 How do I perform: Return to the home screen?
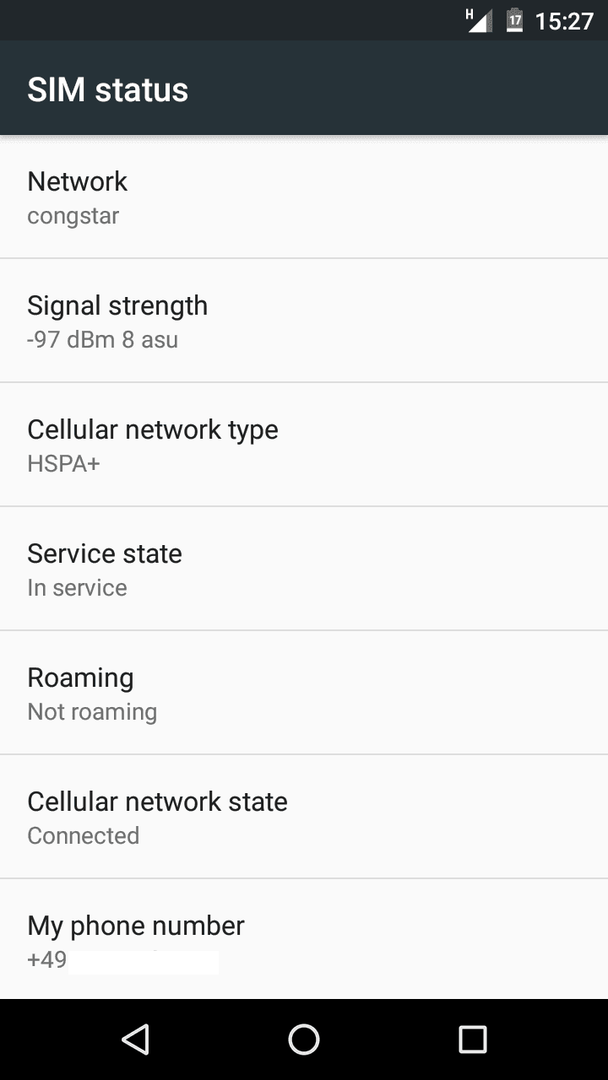(304, 1039)
